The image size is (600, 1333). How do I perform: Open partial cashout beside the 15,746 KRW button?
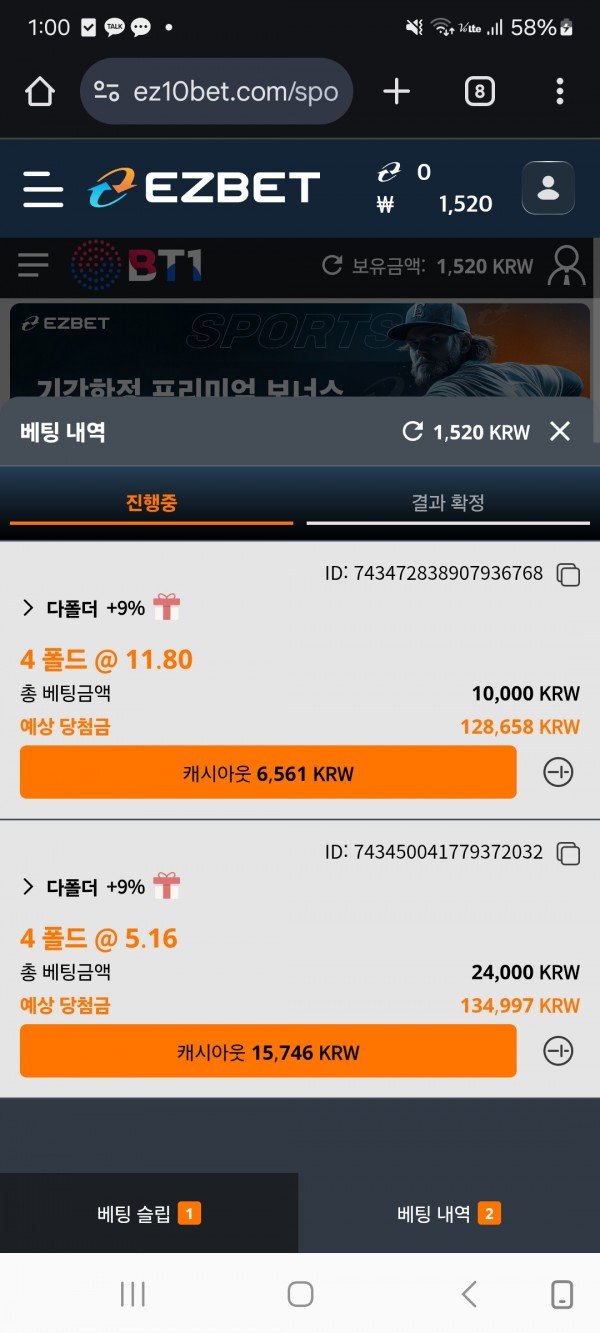tap(558, 1051)
